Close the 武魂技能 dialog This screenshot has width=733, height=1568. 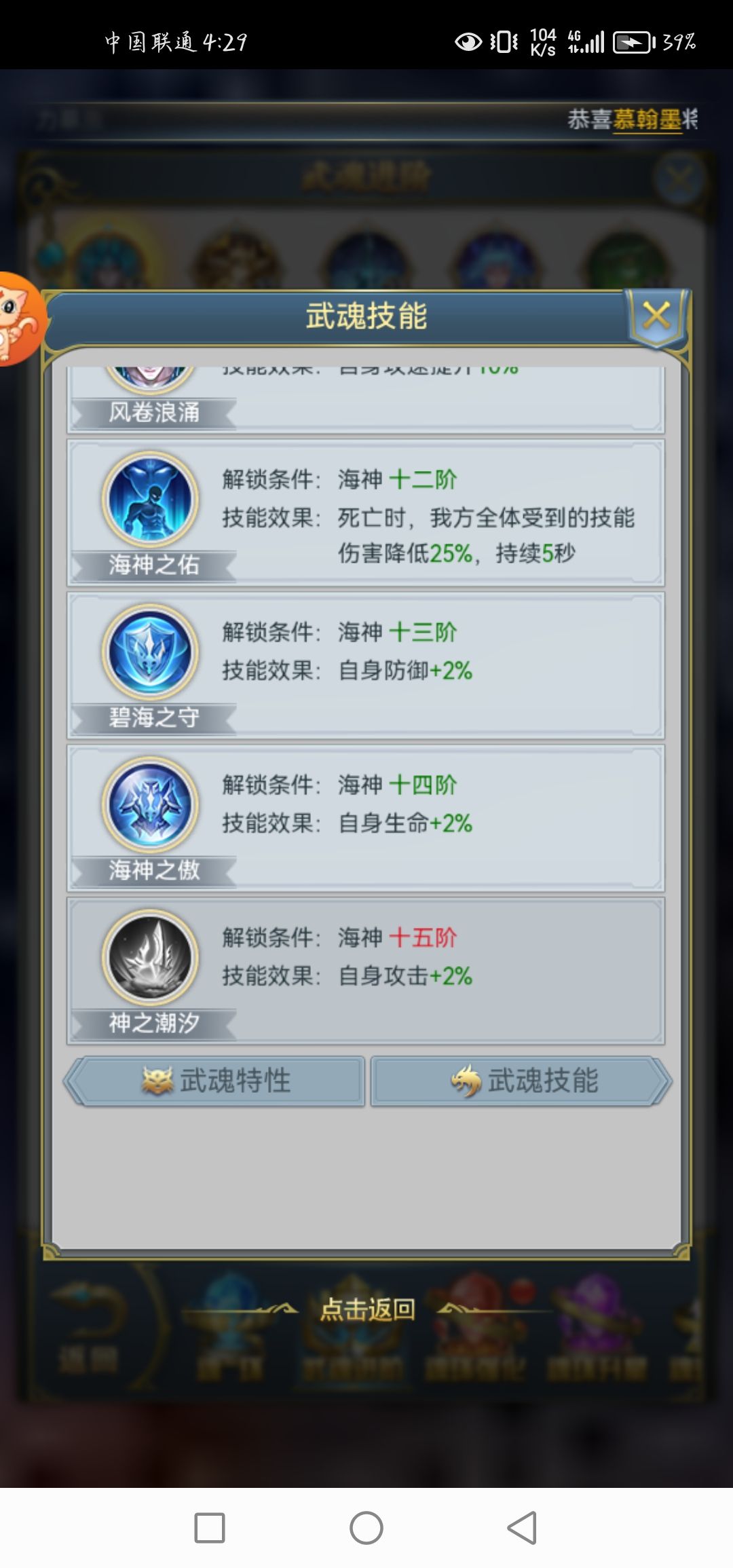pos(656,316)
